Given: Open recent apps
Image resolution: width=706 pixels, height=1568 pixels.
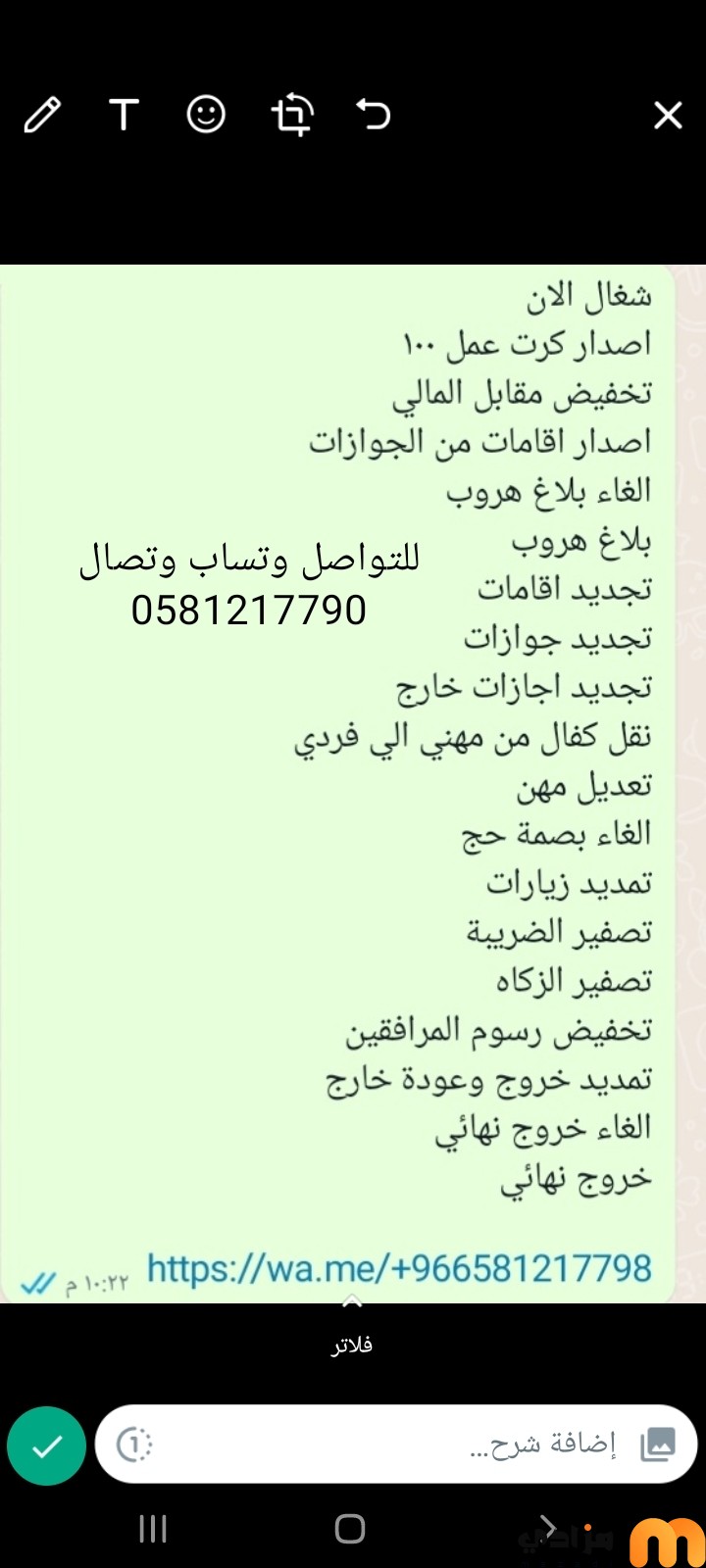Looking at the screenshot, I should tap(153, 1529).
